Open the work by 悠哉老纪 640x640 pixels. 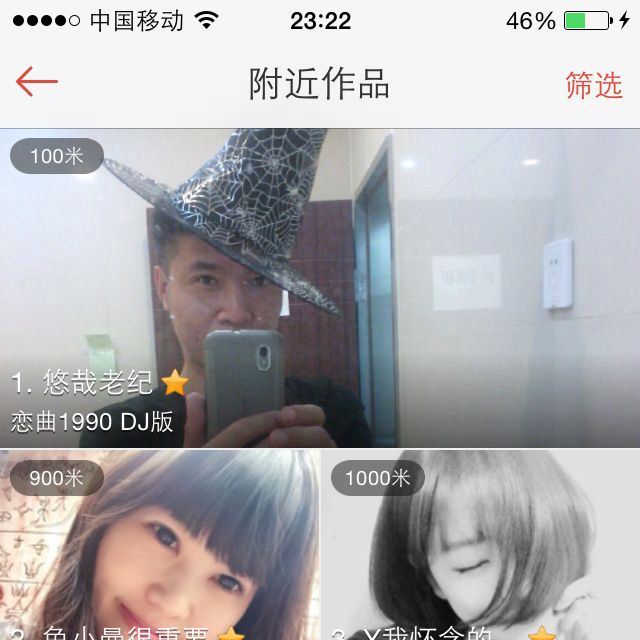tap(320, 290)
